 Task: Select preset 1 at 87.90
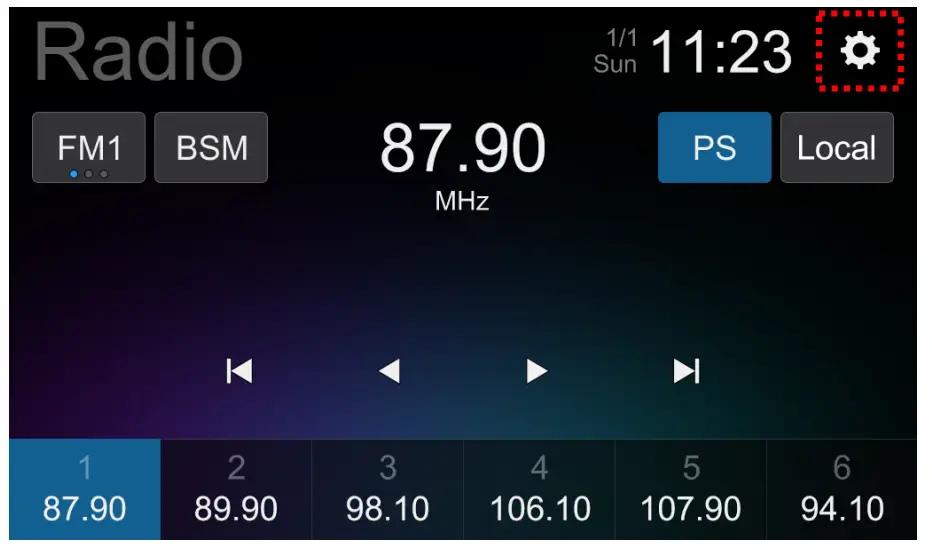coord(85,490)
